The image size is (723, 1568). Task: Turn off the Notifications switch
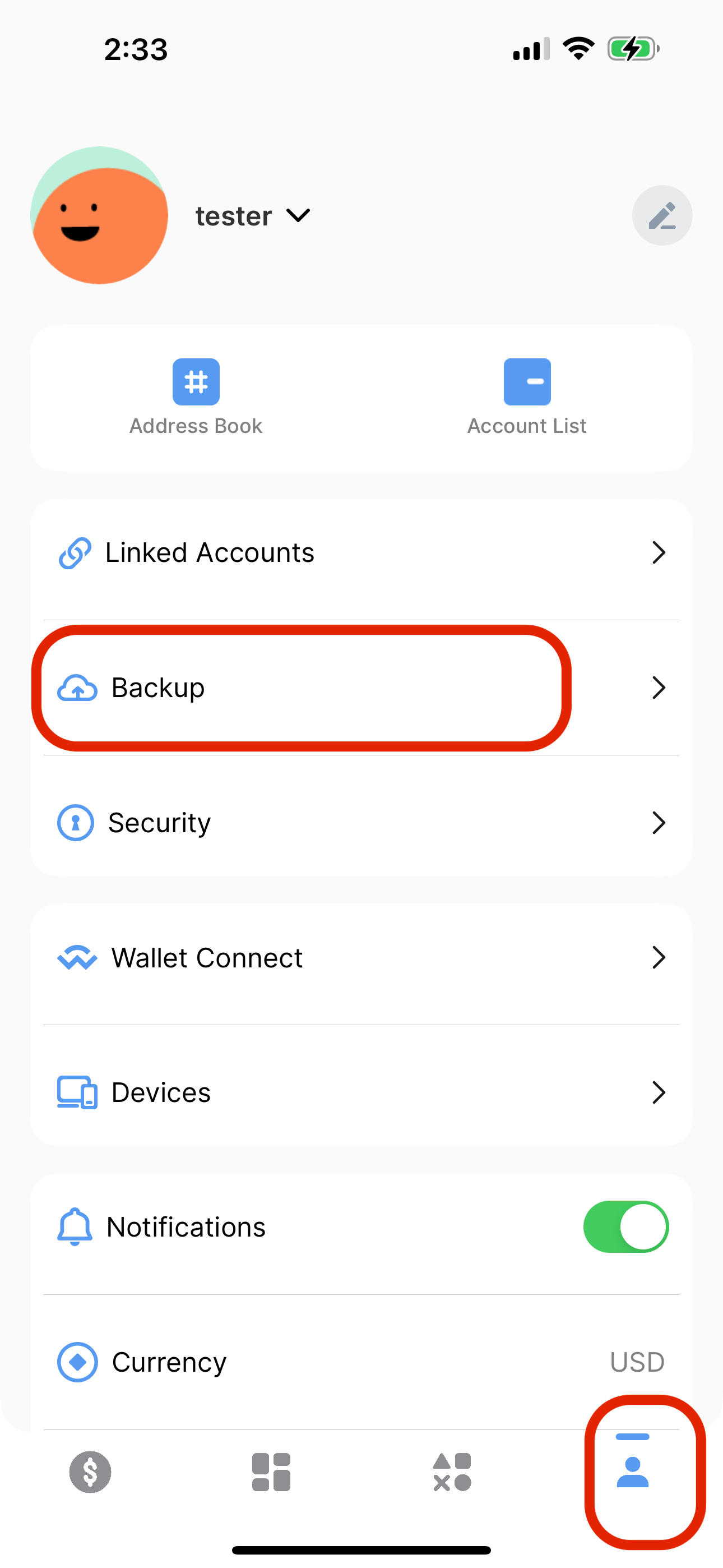625,1226
